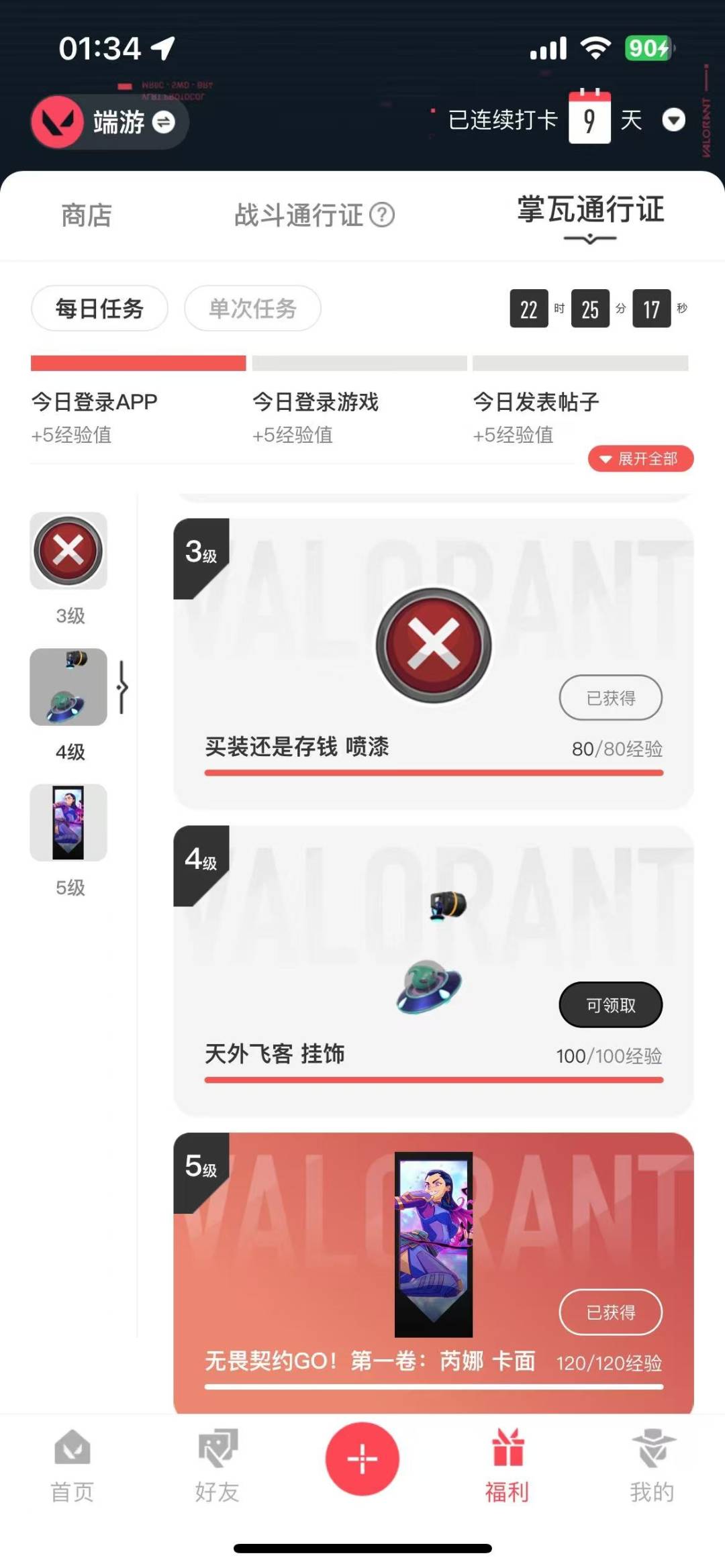Select the 掌瓦通行证 tab
This screenshot has height=1568, width=725.
(590, 210)
